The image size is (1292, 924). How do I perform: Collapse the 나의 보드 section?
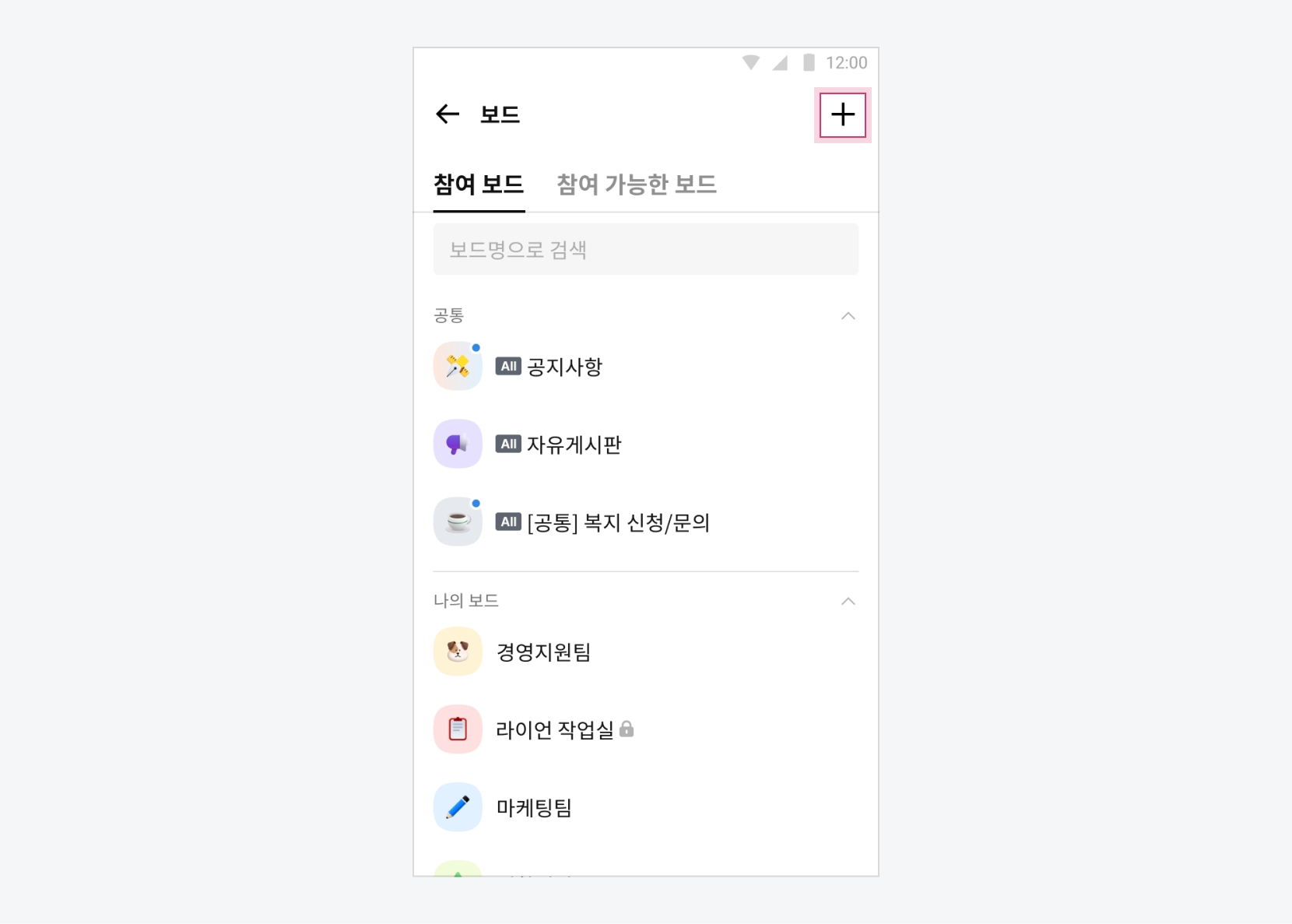(848, 601)
